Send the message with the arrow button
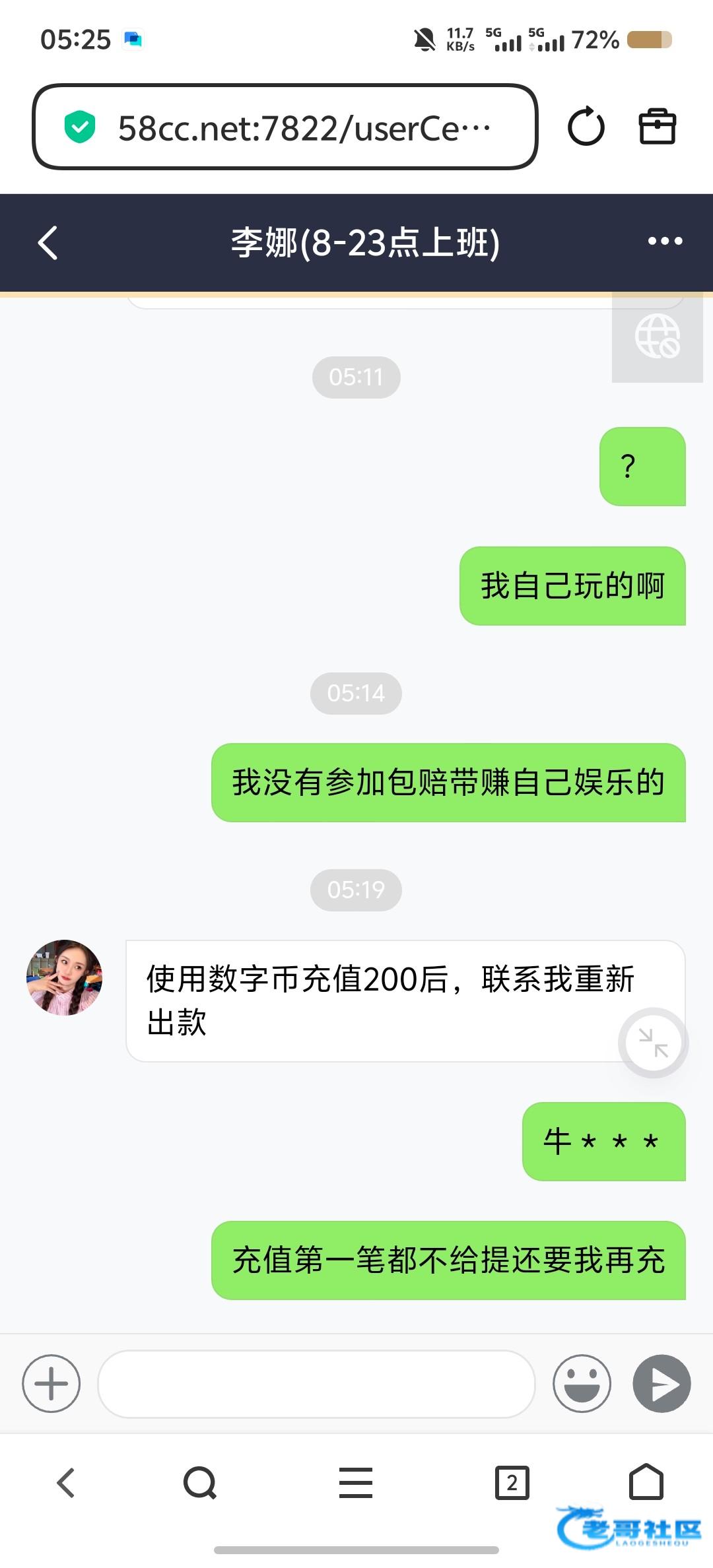 click(662, 1383)
